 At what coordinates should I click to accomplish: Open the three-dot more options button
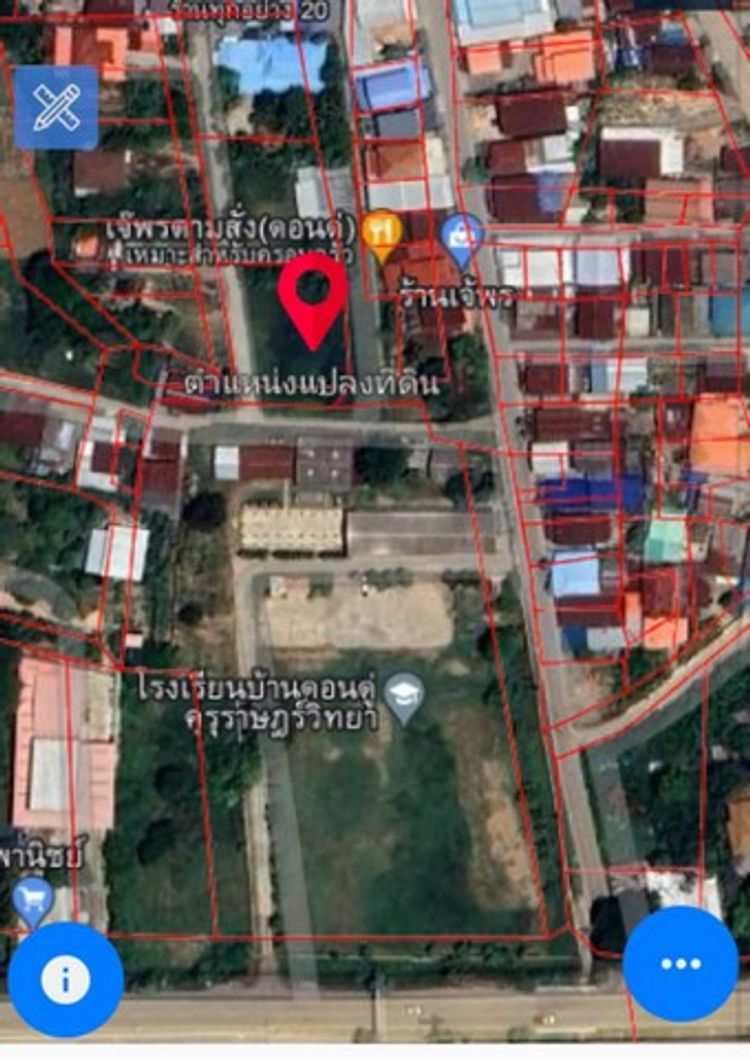tap(681, 963)
